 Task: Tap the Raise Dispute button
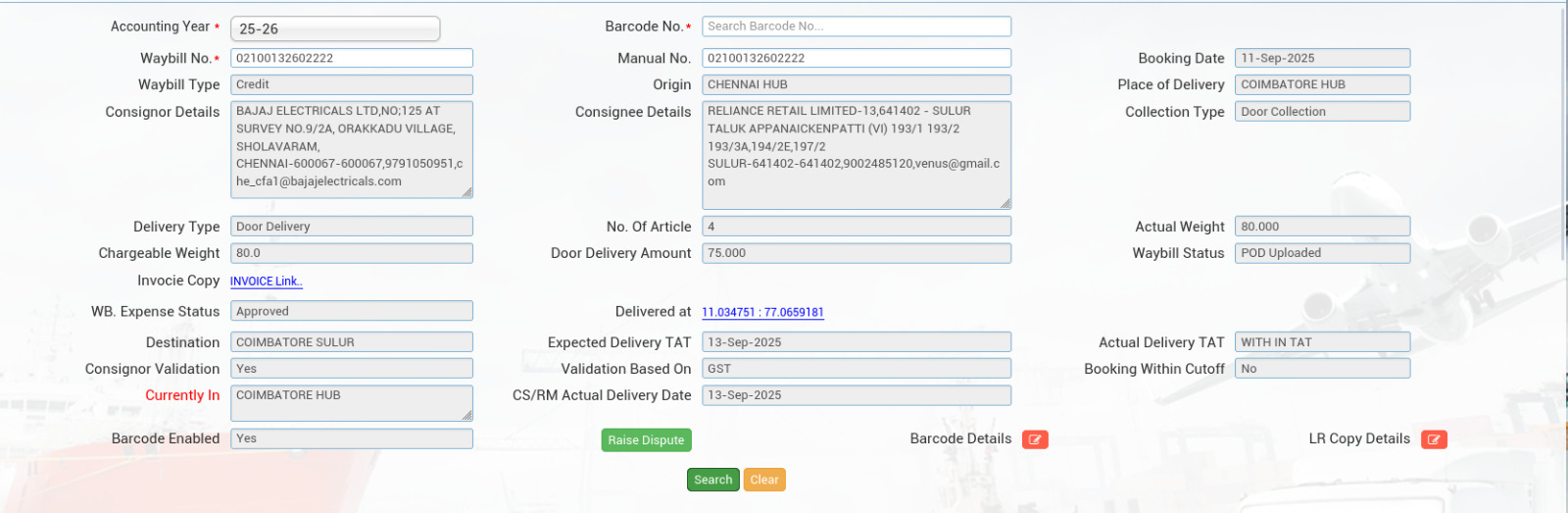(x=646, y=440)
